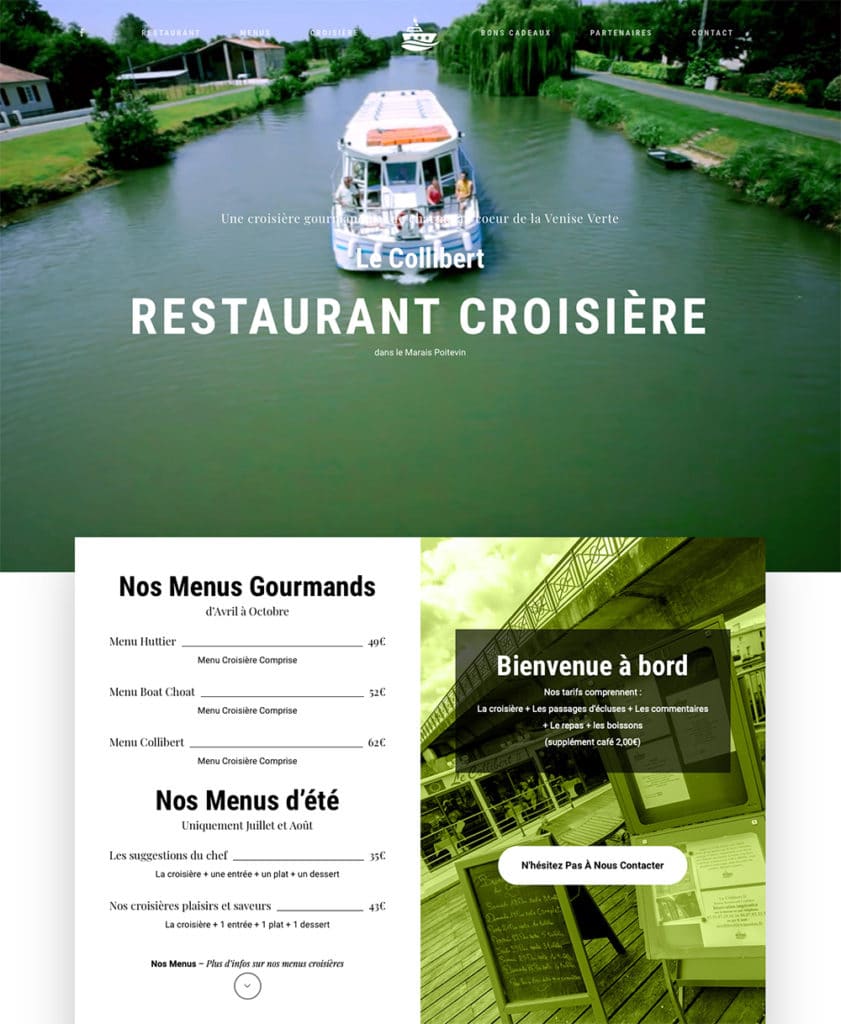Click the N'hésitez Pas À Nous Contacter button
This screenshot has height=1024, width=841.
tap(592, 865)
